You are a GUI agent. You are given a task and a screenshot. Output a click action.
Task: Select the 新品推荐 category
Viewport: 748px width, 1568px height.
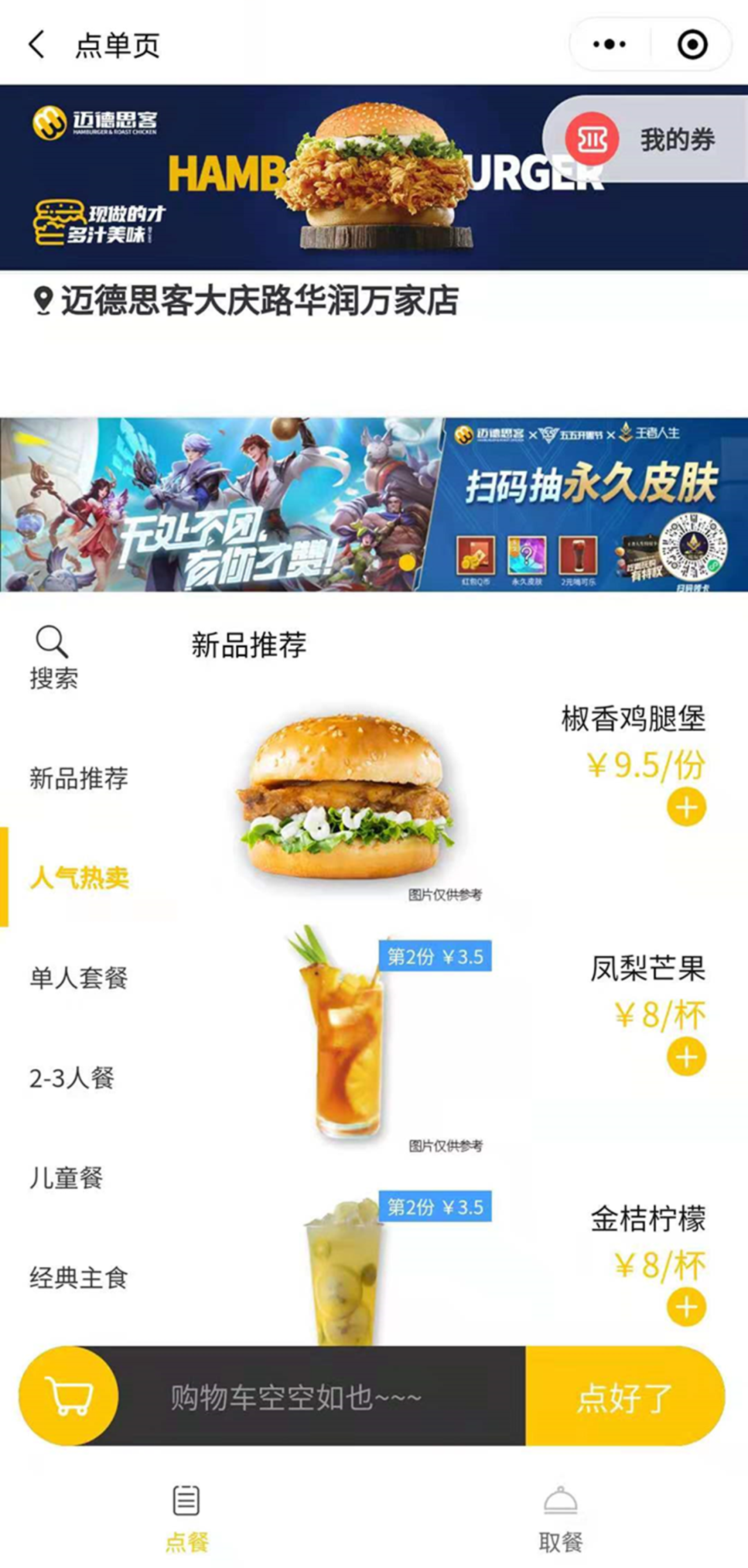[x=78, y=778]
